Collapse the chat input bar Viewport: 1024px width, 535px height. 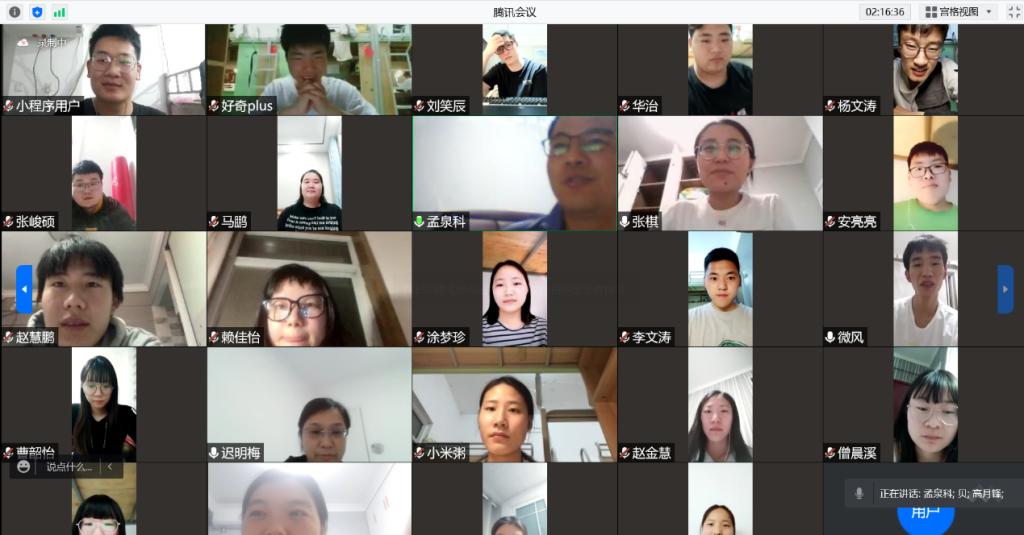pos(109,466)
